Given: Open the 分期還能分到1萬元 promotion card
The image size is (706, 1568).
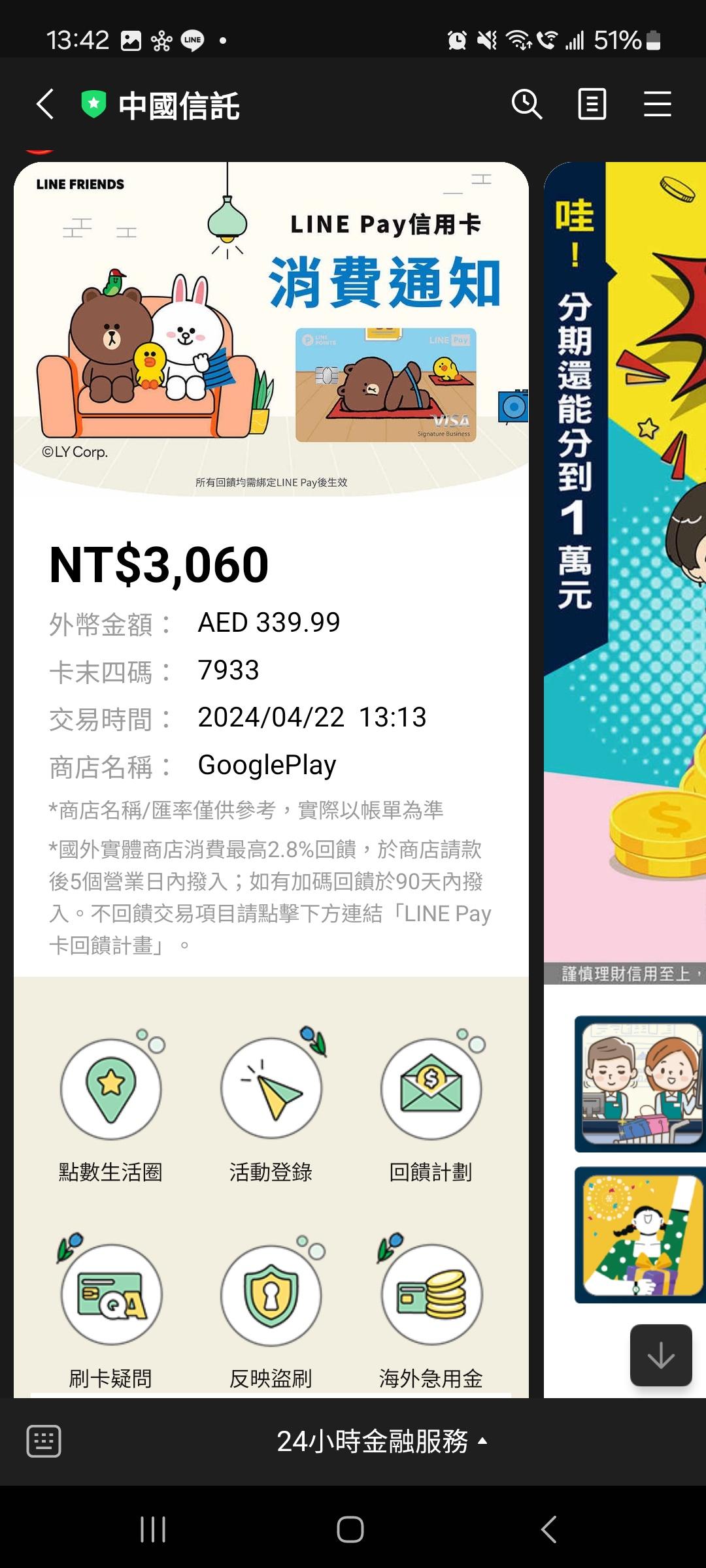Looking at the screenshot, I should tap(625, 568).
